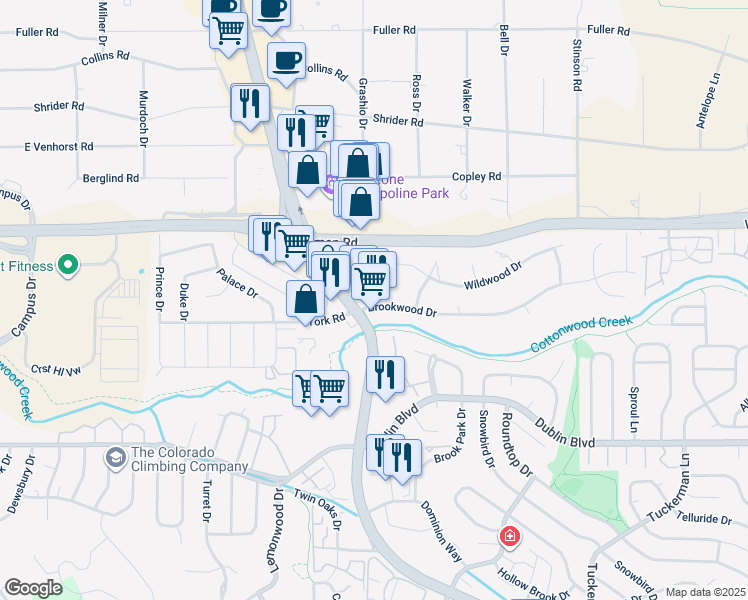Select the restaurant marker beside Shrider Rd

[x=249, y=104]
